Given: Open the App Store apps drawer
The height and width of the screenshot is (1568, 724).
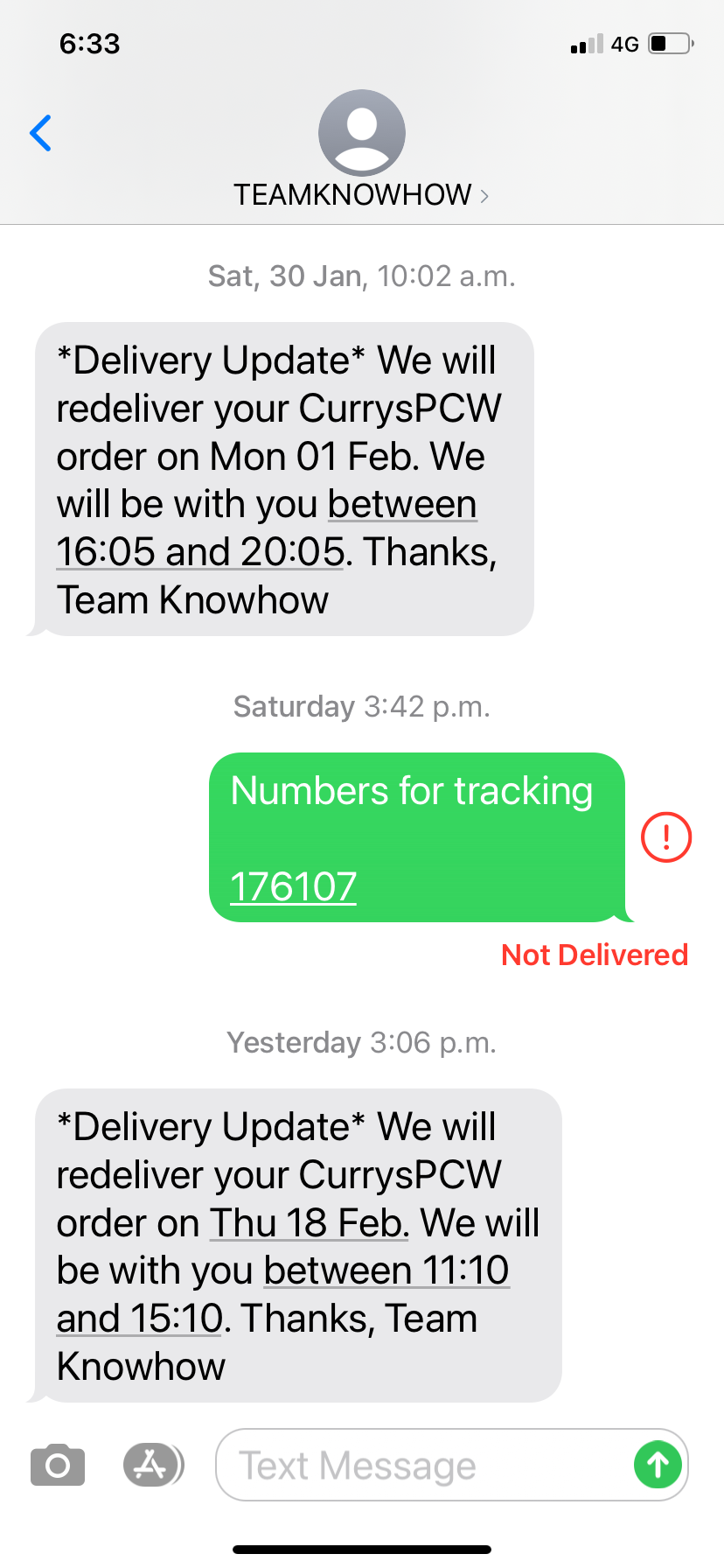Looking at the screenshot, I should 152,1465.
